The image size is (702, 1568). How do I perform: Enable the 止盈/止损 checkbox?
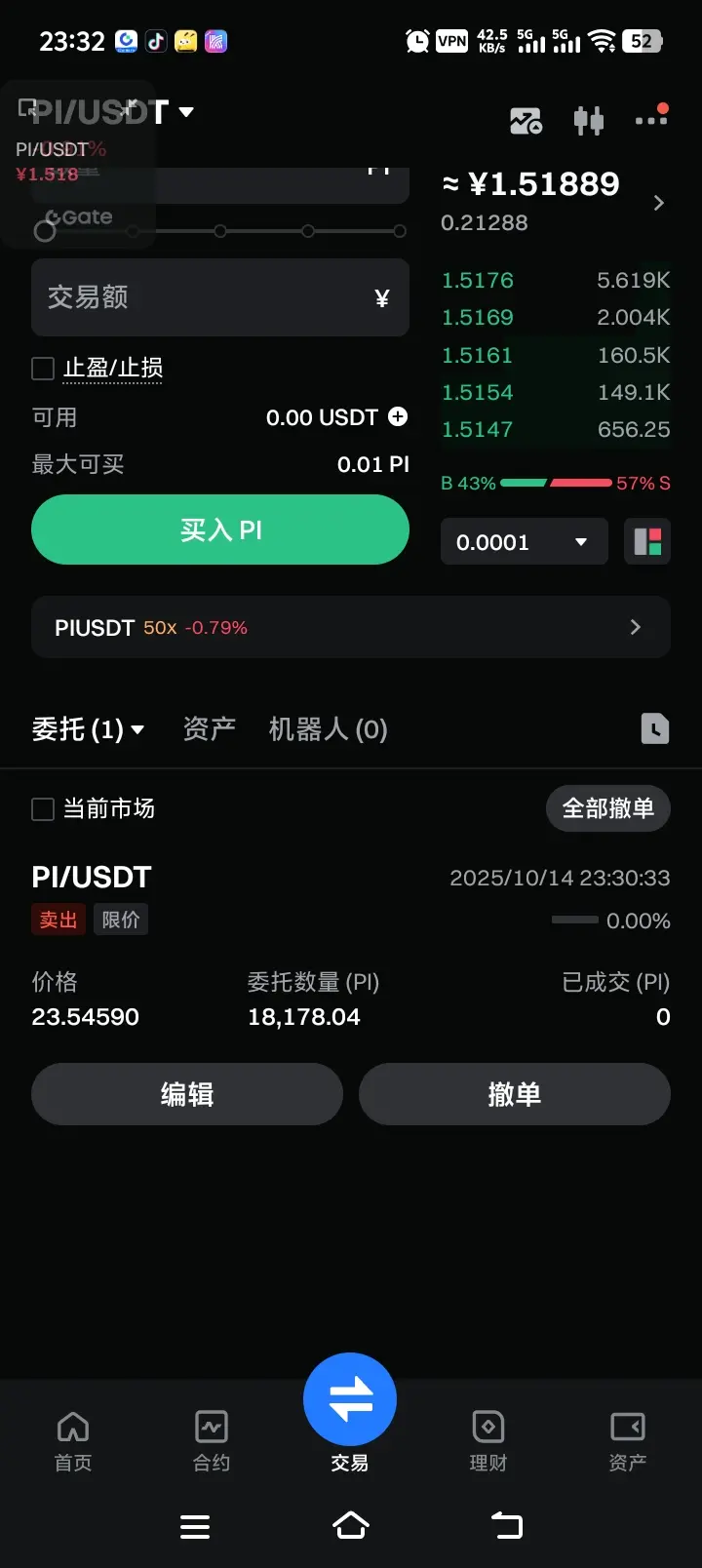tap(43, 369)
